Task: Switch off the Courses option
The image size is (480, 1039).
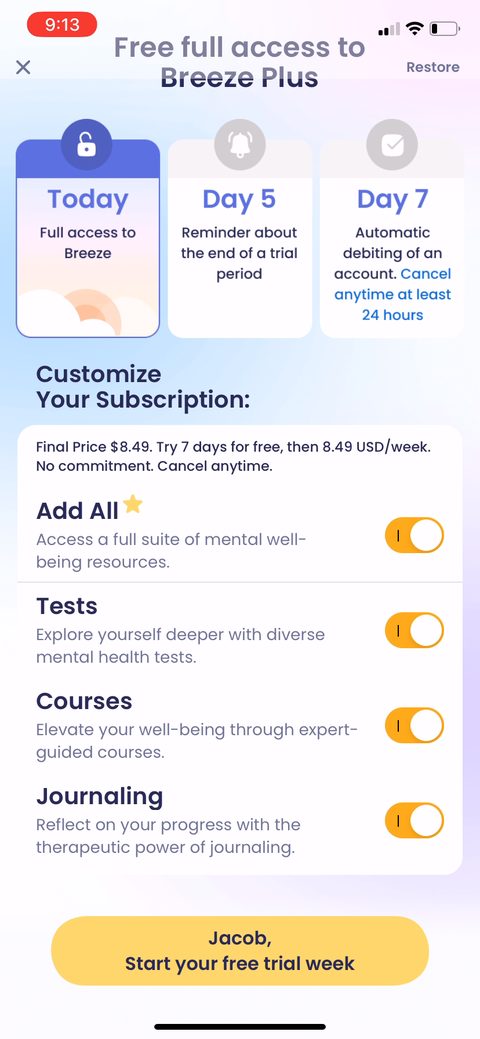Action: click(414, 725)
